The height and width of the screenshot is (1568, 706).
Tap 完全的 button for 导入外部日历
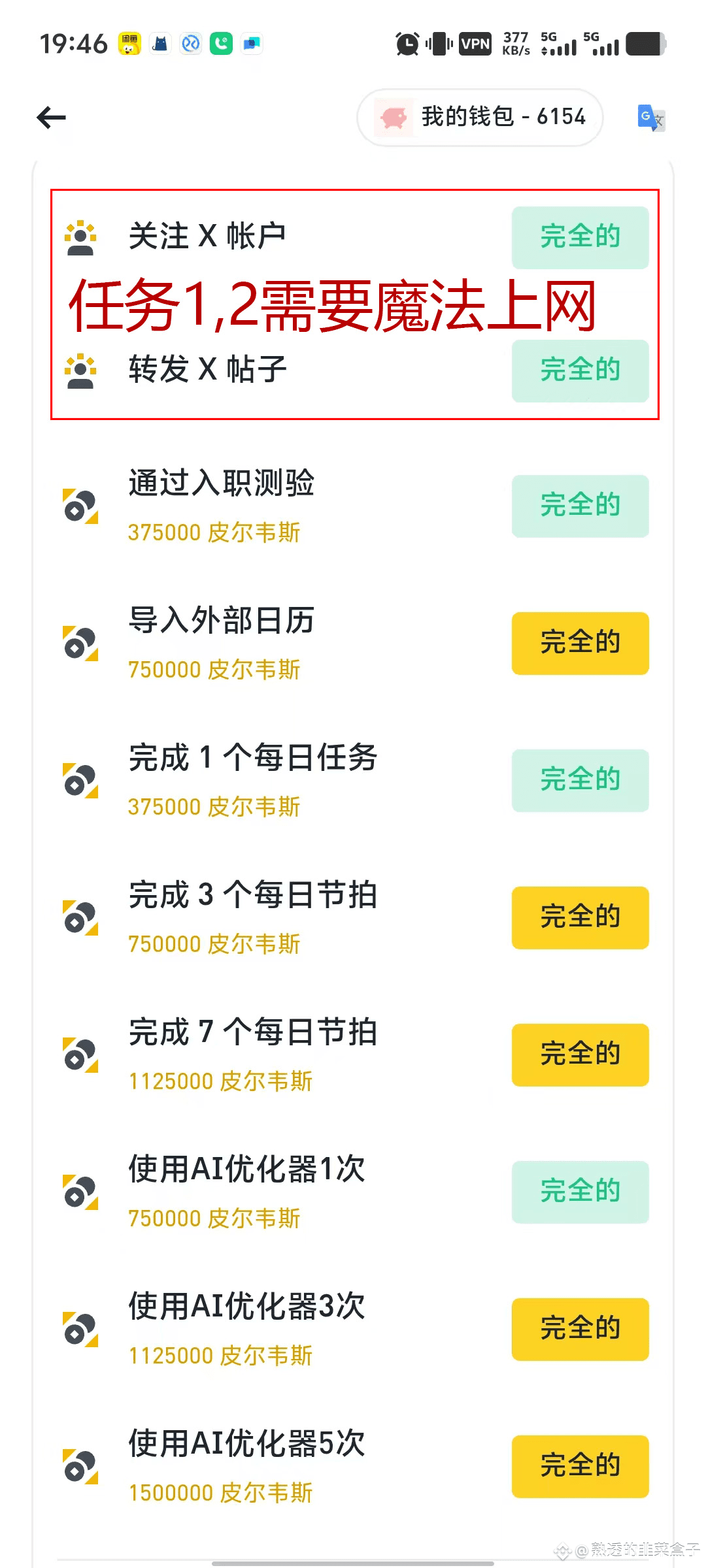coord(580,643)
